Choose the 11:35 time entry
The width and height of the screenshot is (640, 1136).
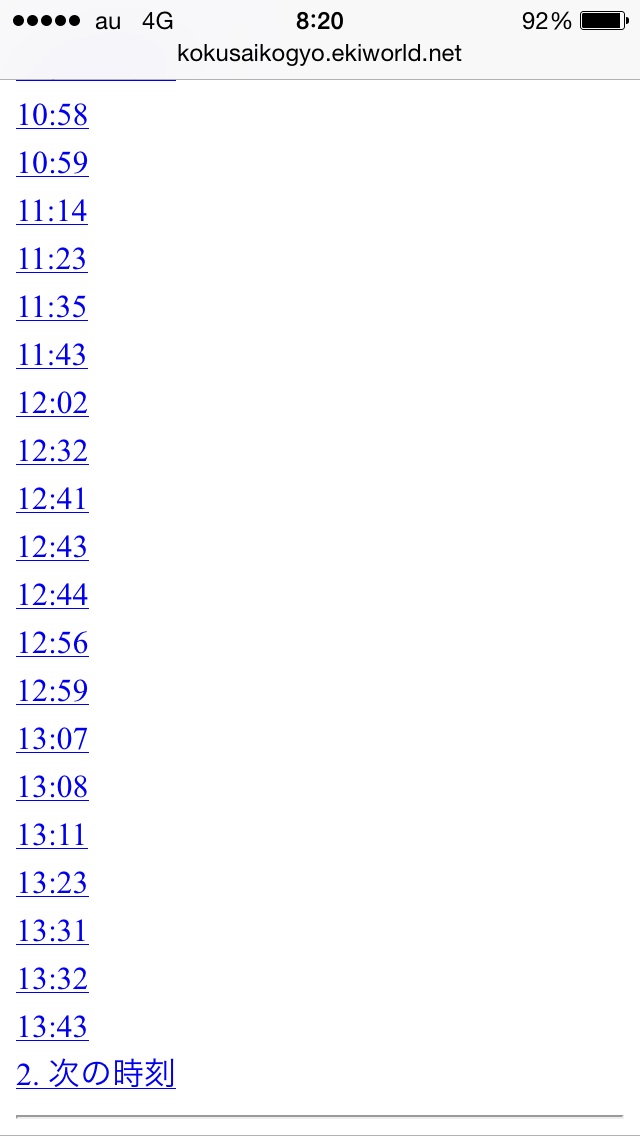point(52,308)
